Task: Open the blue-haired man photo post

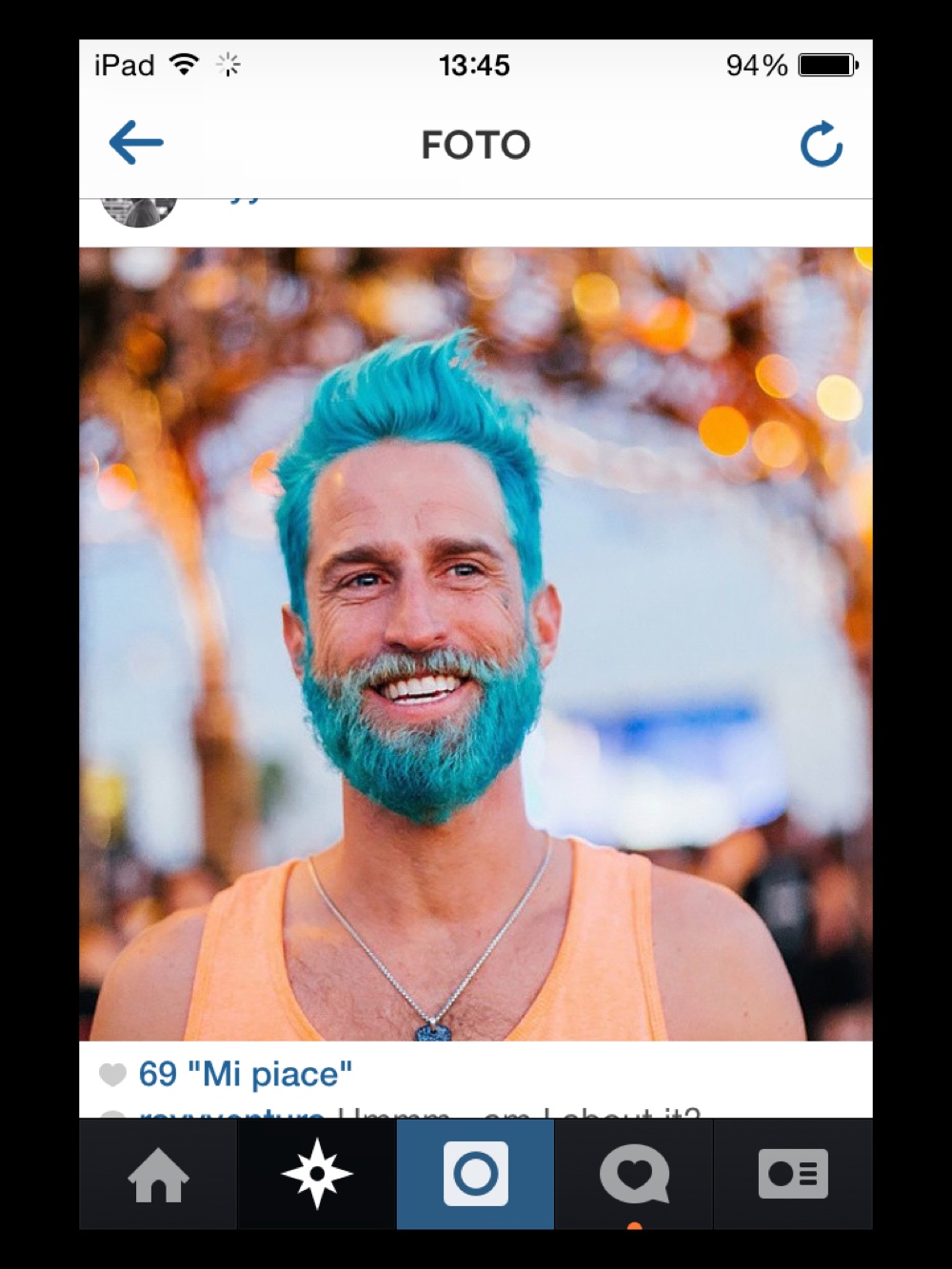Action: pyautogui.click(x=475, y=644)
